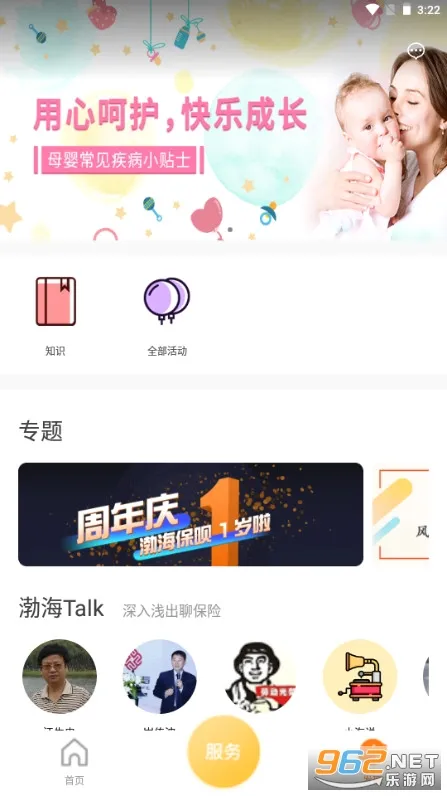Select the black-and-white worker illustration avatar
447x796 pixels.
[x=260, y=676]
